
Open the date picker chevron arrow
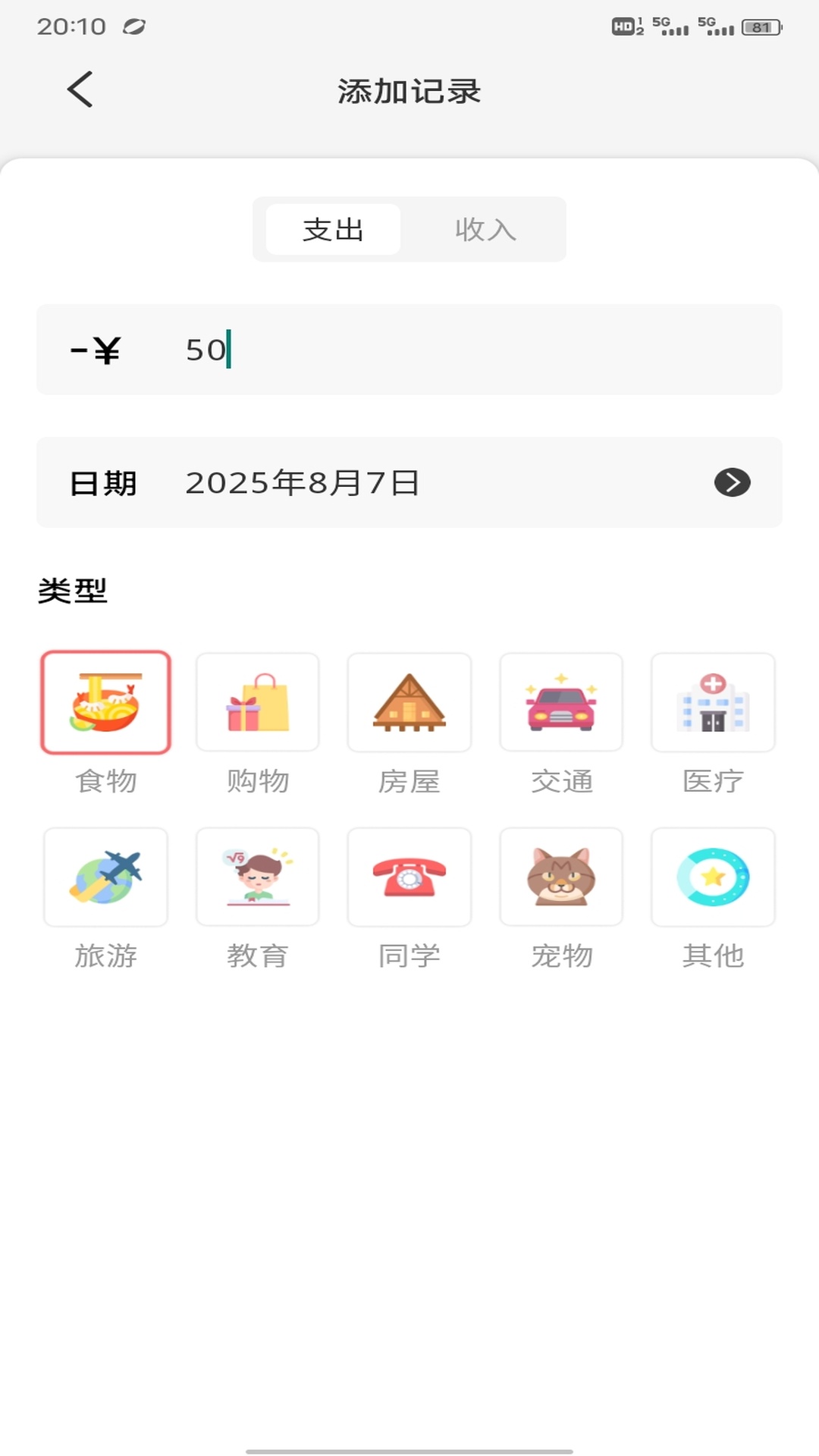[732, 482]
